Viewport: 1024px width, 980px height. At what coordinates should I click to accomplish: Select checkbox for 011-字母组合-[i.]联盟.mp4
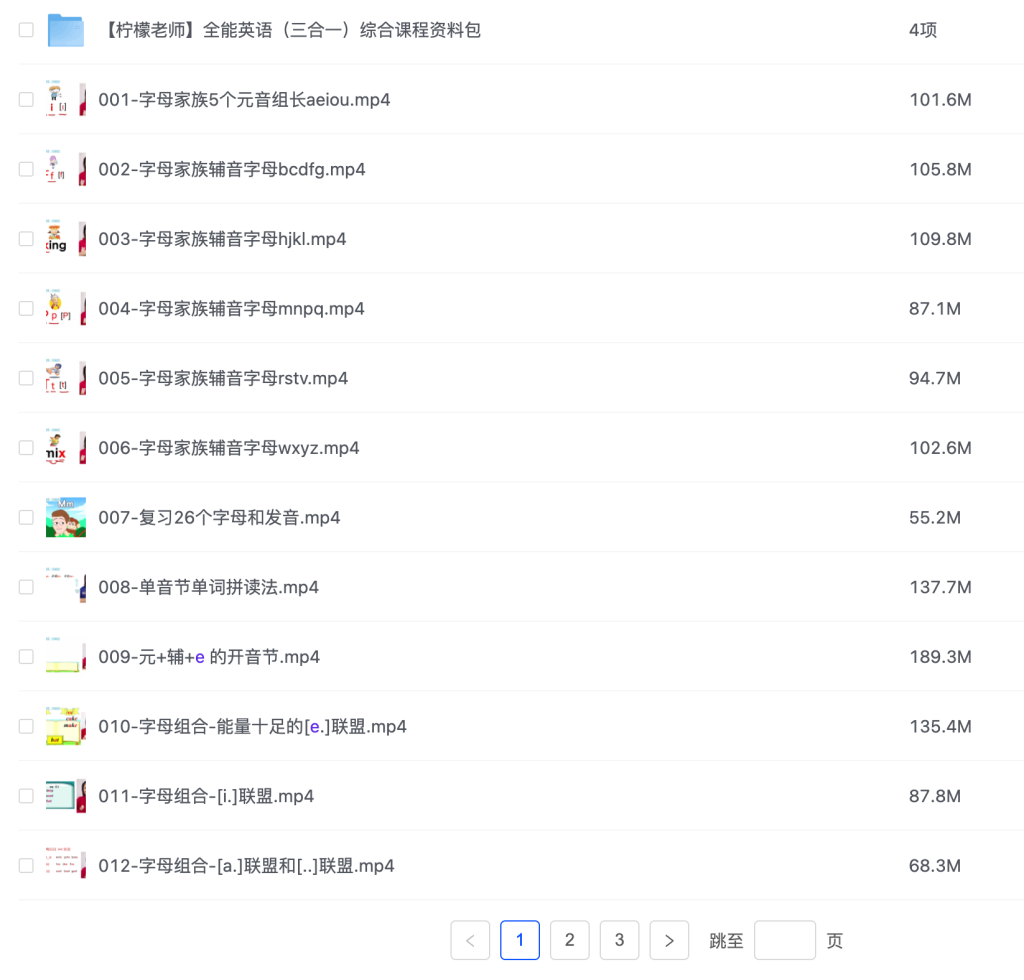(26, 796)
